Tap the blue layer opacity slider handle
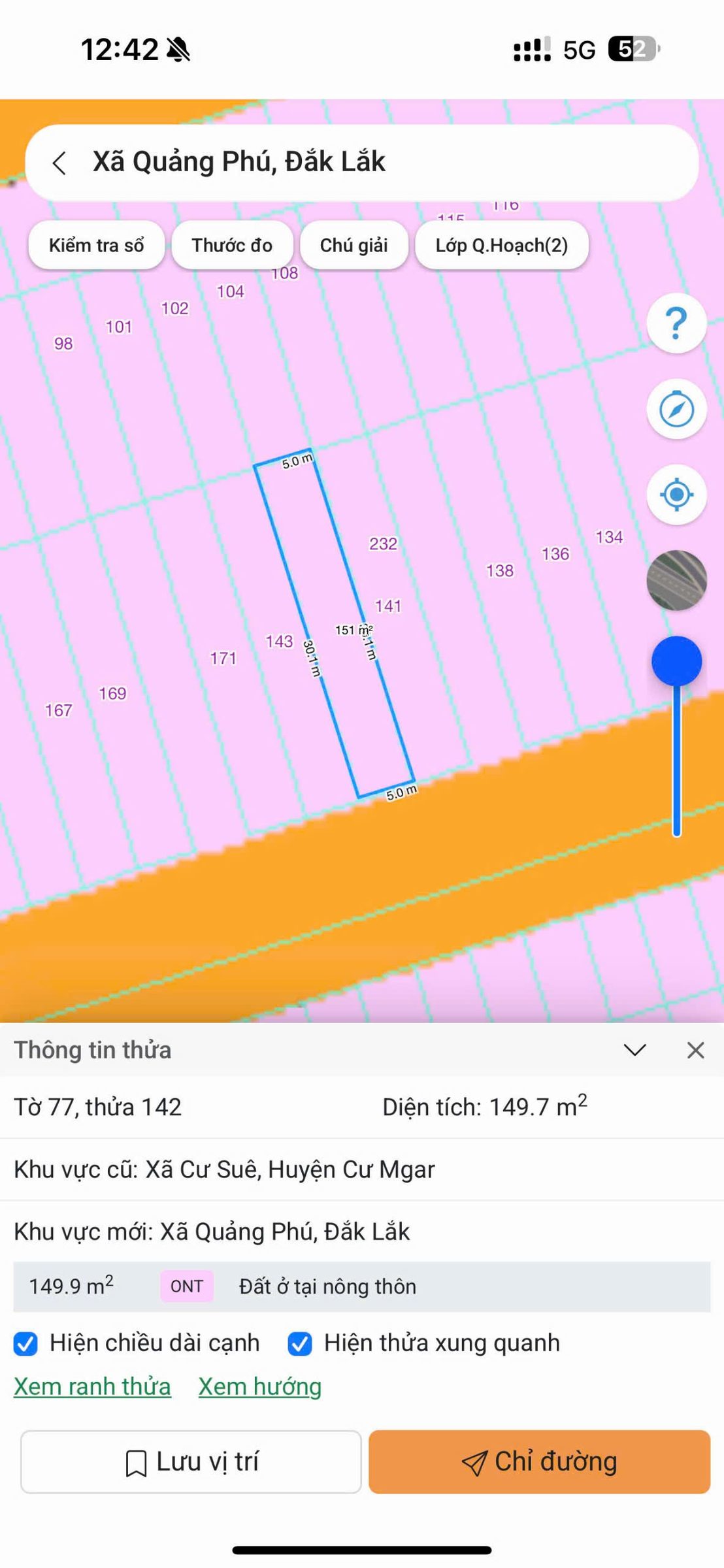This screenshot has width=724, height=1568. click(x=676, y=661)
